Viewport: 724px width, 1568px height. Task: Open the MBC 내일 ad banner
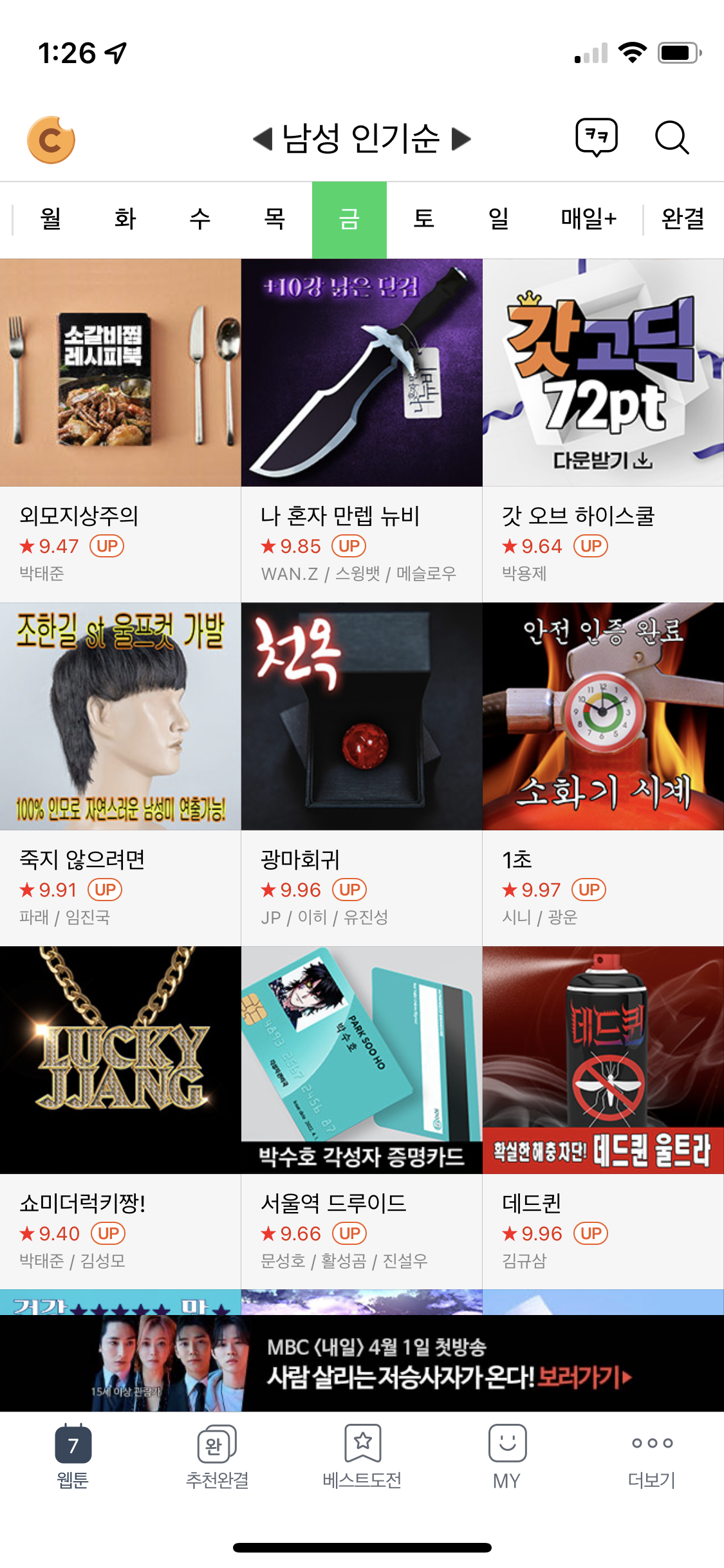362,1363
